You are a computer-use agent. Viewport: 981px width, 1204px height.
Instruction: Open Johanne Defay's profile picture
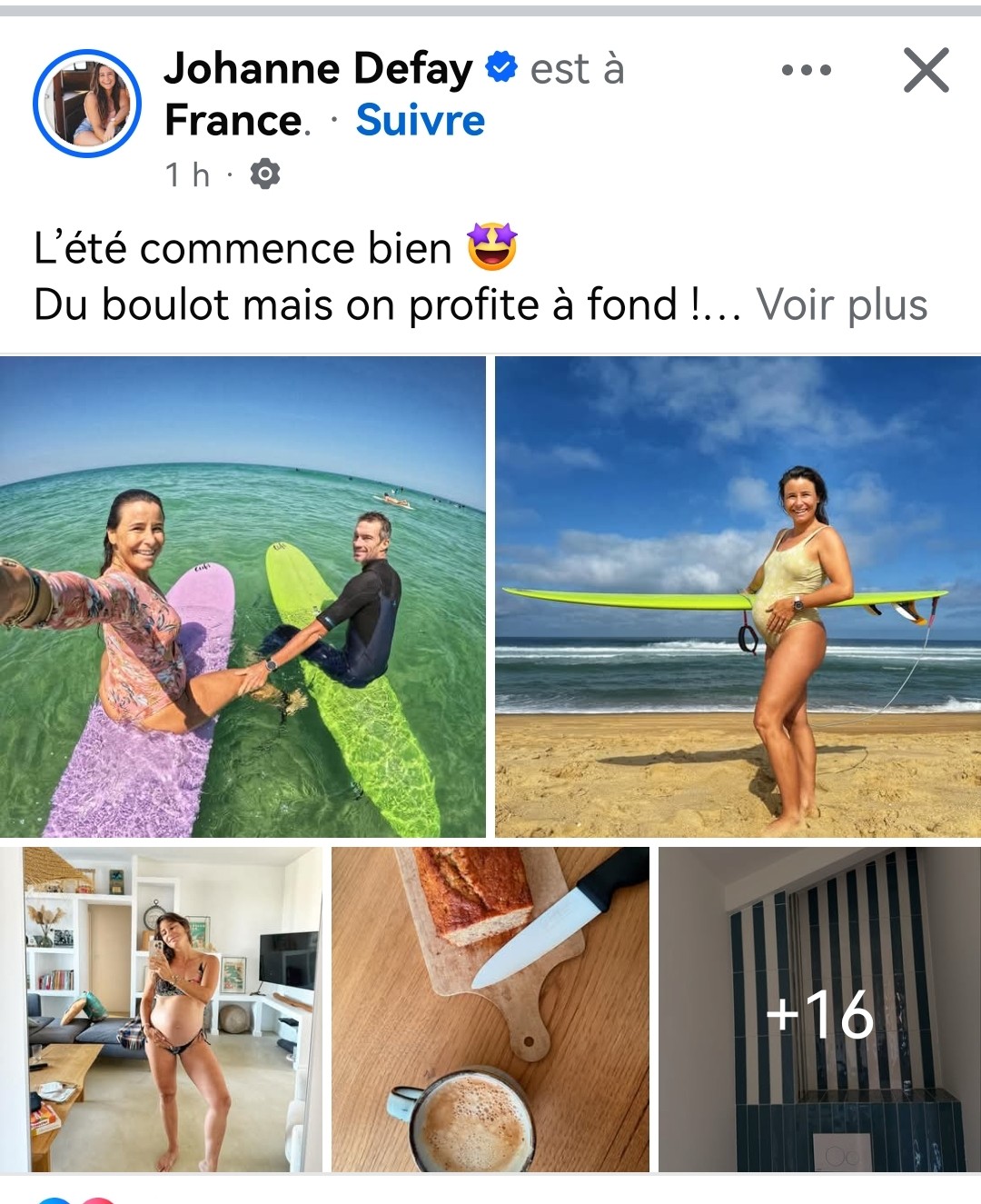[87, 103]
